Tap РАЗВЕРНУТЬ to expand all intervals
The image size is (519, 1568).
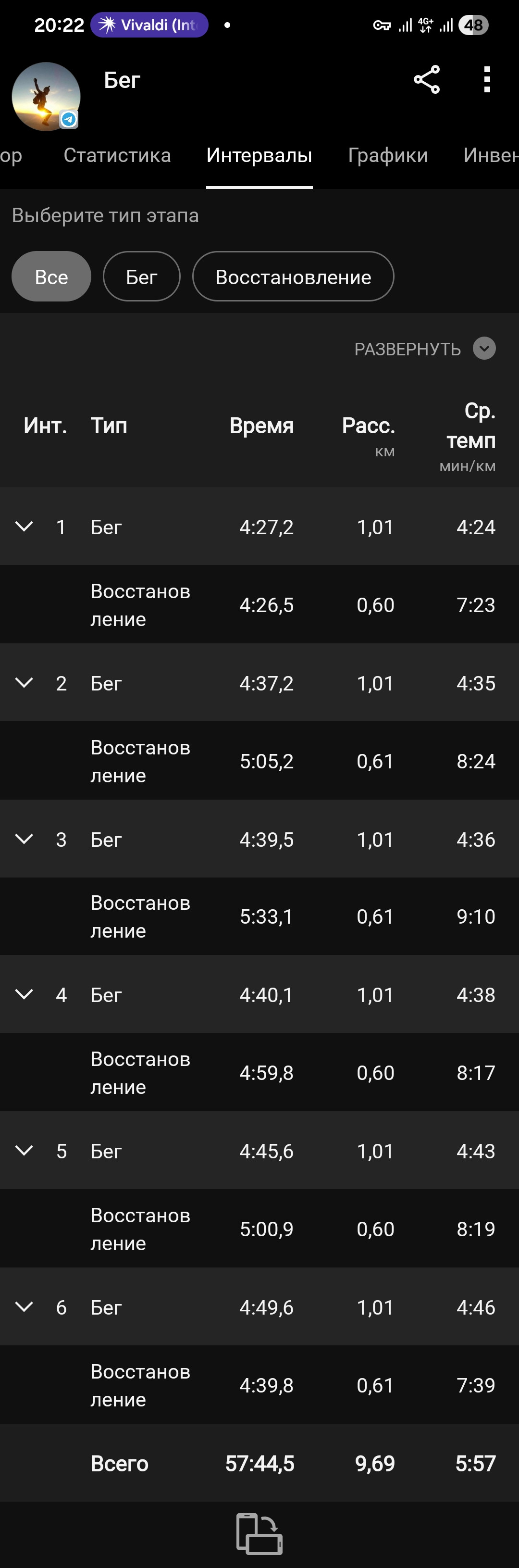[x=425, y=349]
